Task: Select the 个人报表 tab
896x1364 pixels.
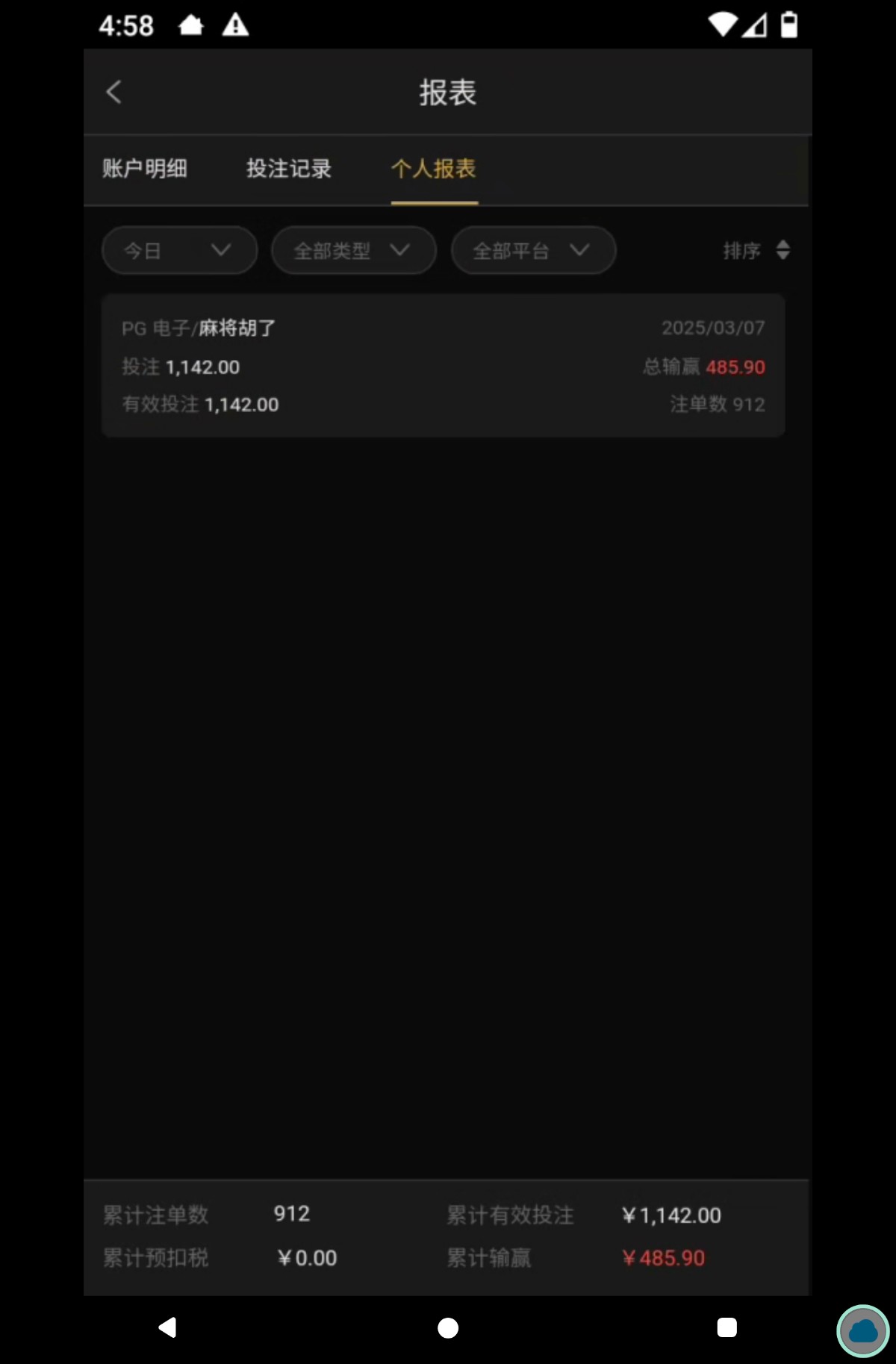Action: click(x=434, y=169)
